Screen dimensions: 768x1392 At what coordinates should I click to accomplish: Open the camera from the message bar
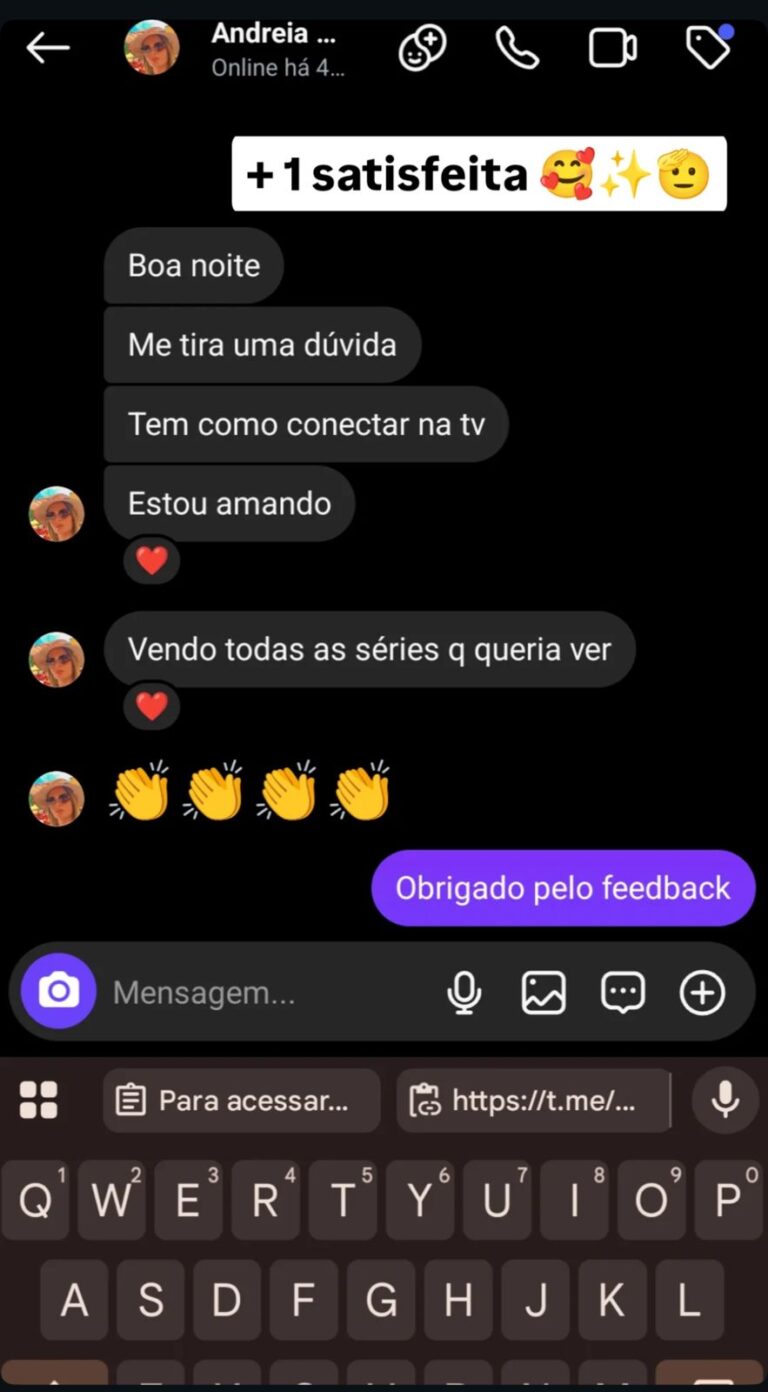(x=57, y=991)
